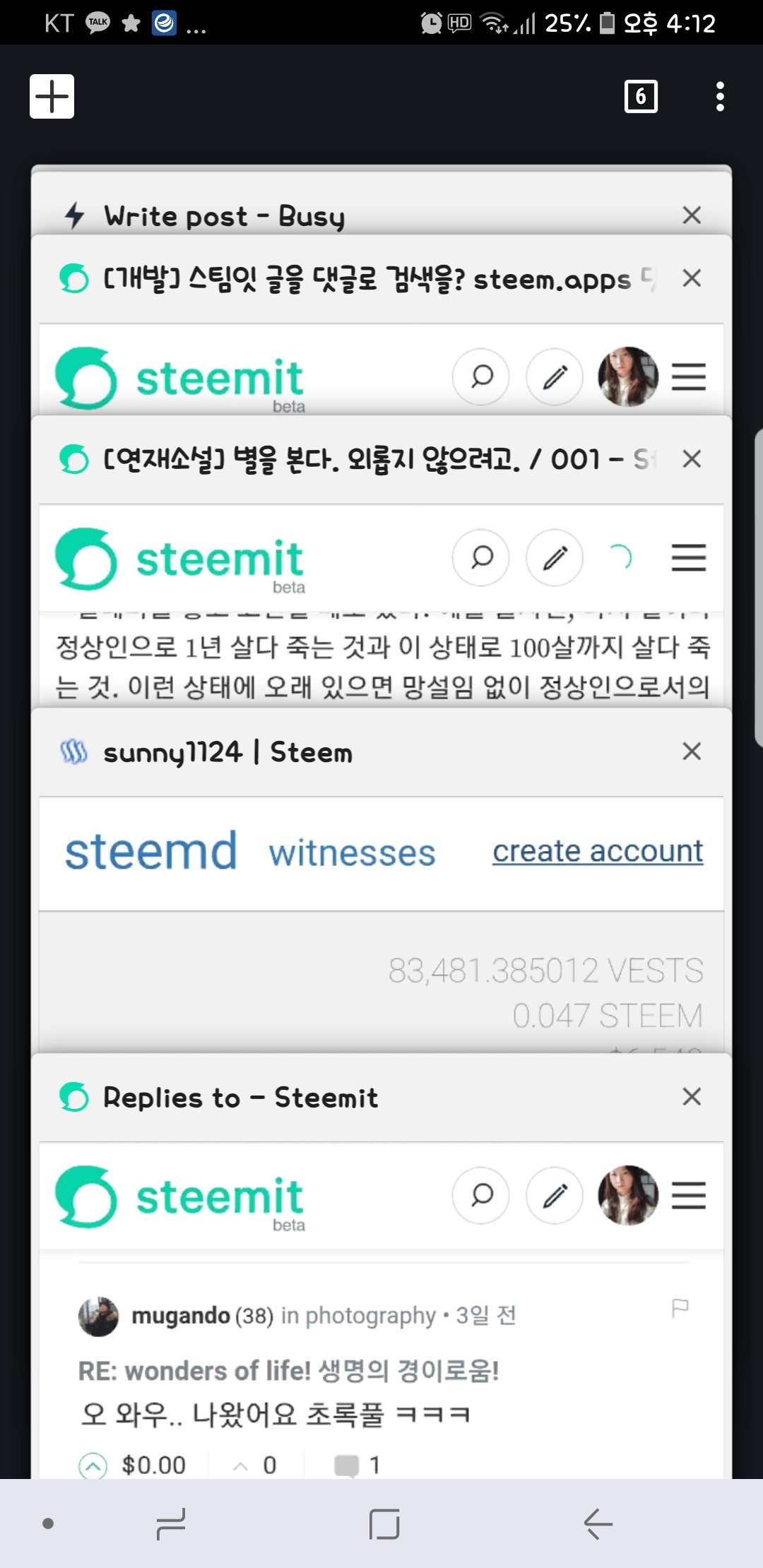
Task: Close the Write post - Busy tab
Action: pos(692,215)
